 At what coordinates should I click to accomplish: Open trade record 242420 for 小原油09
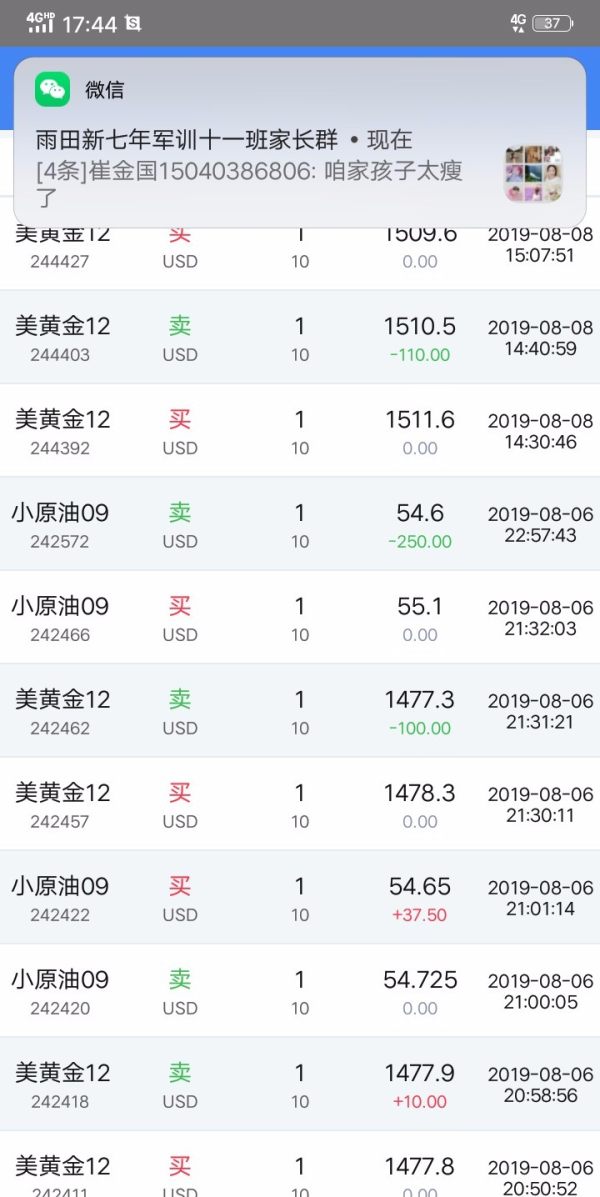(x=299, y=991)
